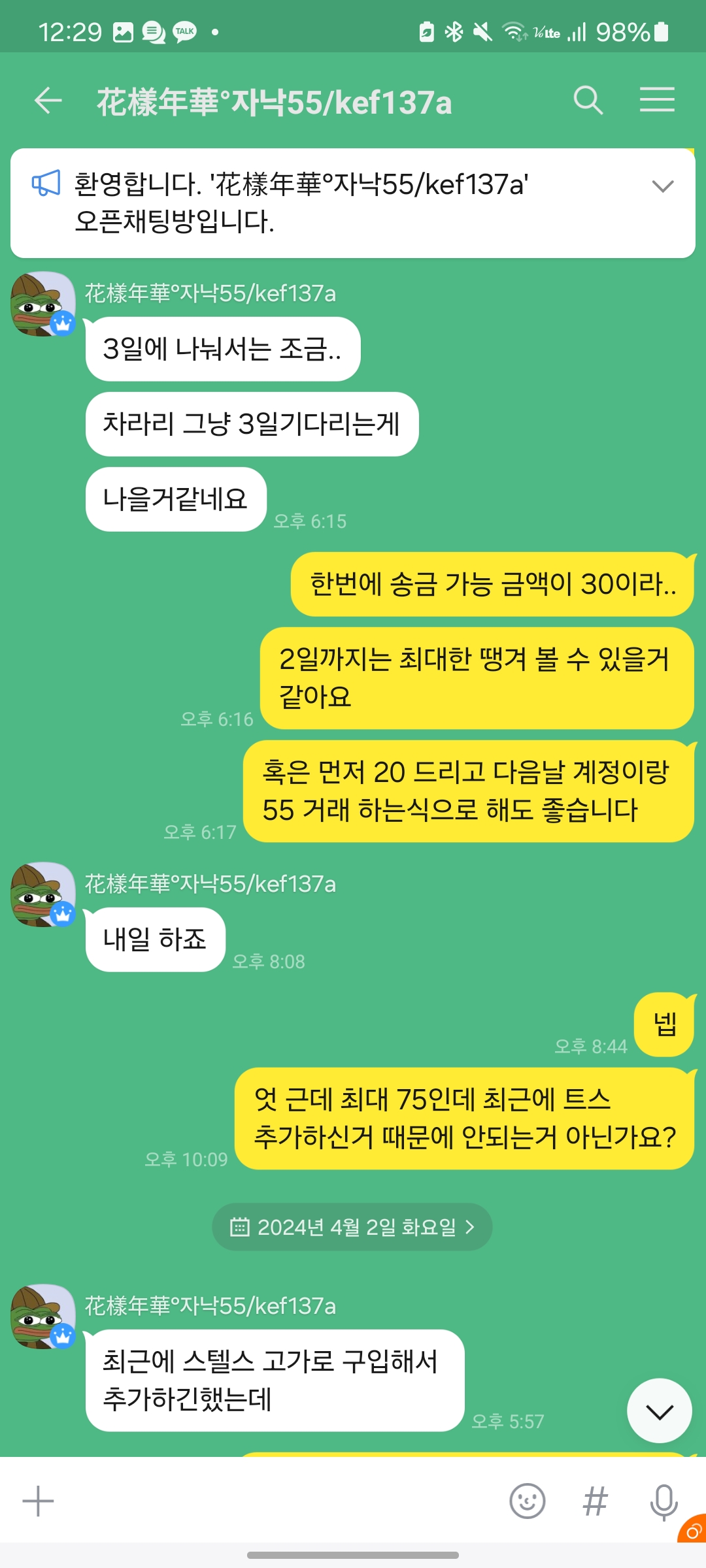Tap the message input field
The image size is (706, 1568).
[275, 1501]
